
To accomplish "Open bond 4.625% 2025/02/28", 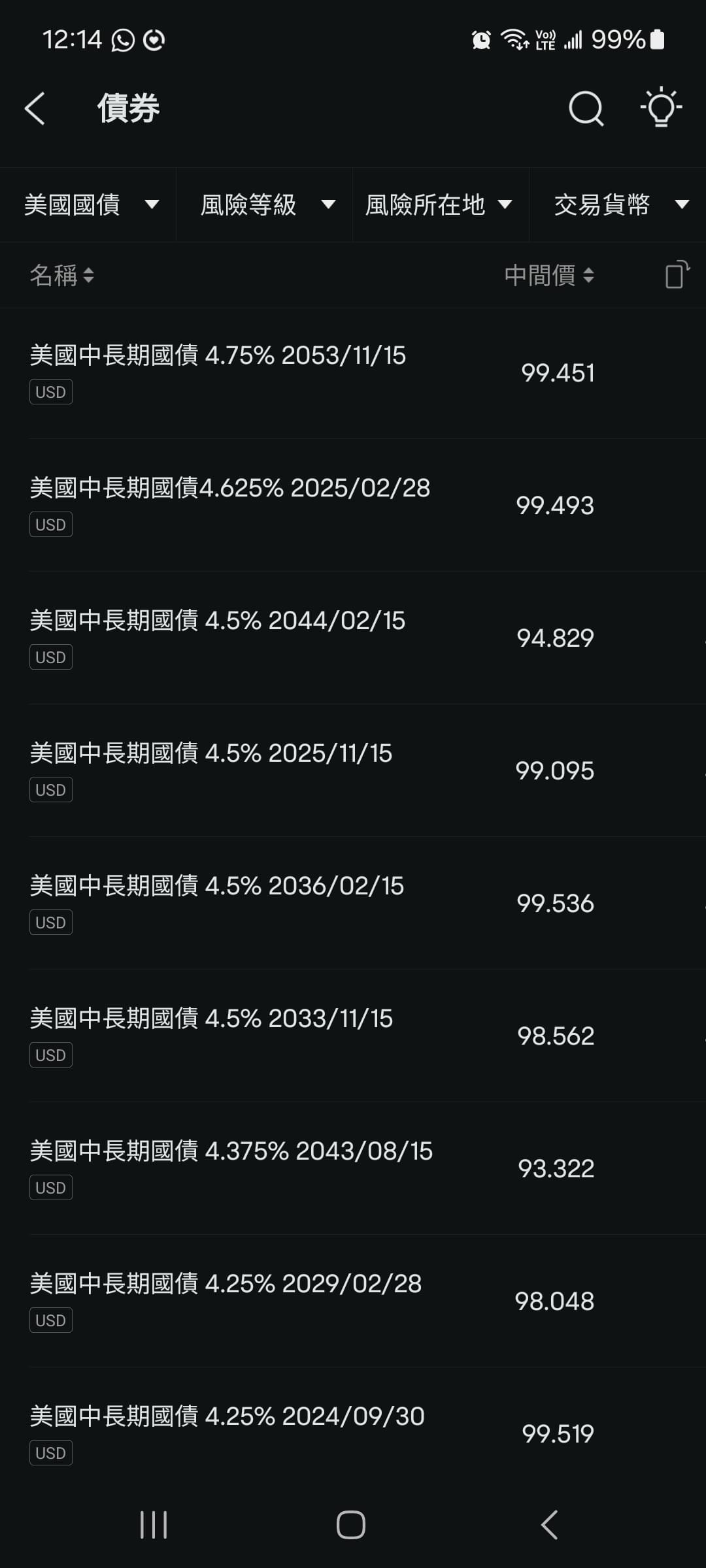I will (353, 506).
